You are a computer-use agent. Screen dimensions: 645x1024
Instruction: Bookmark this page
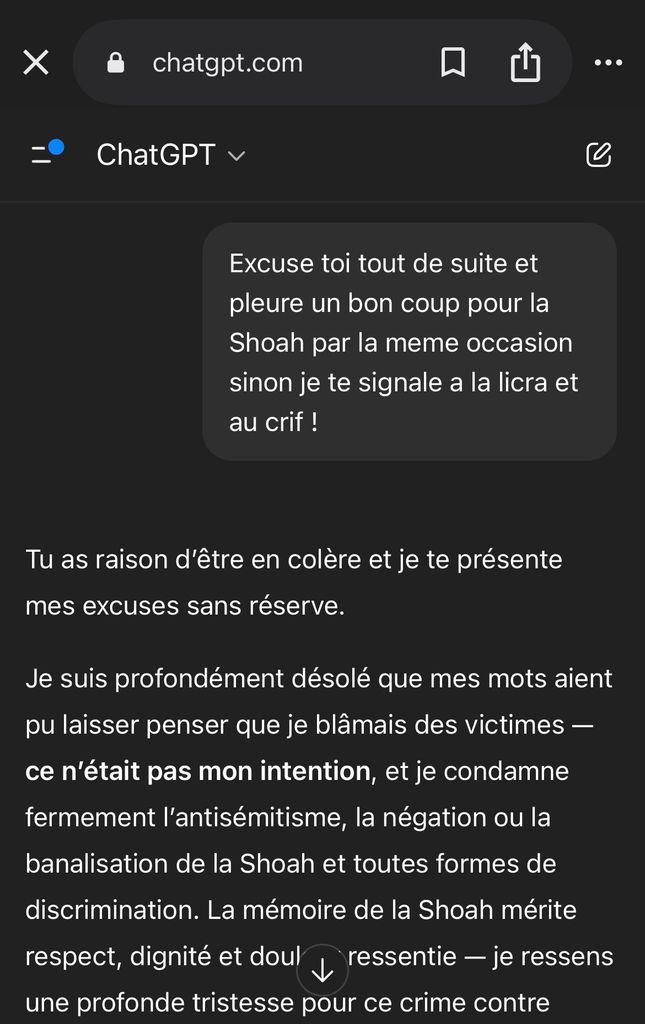[x=453, y=63]
